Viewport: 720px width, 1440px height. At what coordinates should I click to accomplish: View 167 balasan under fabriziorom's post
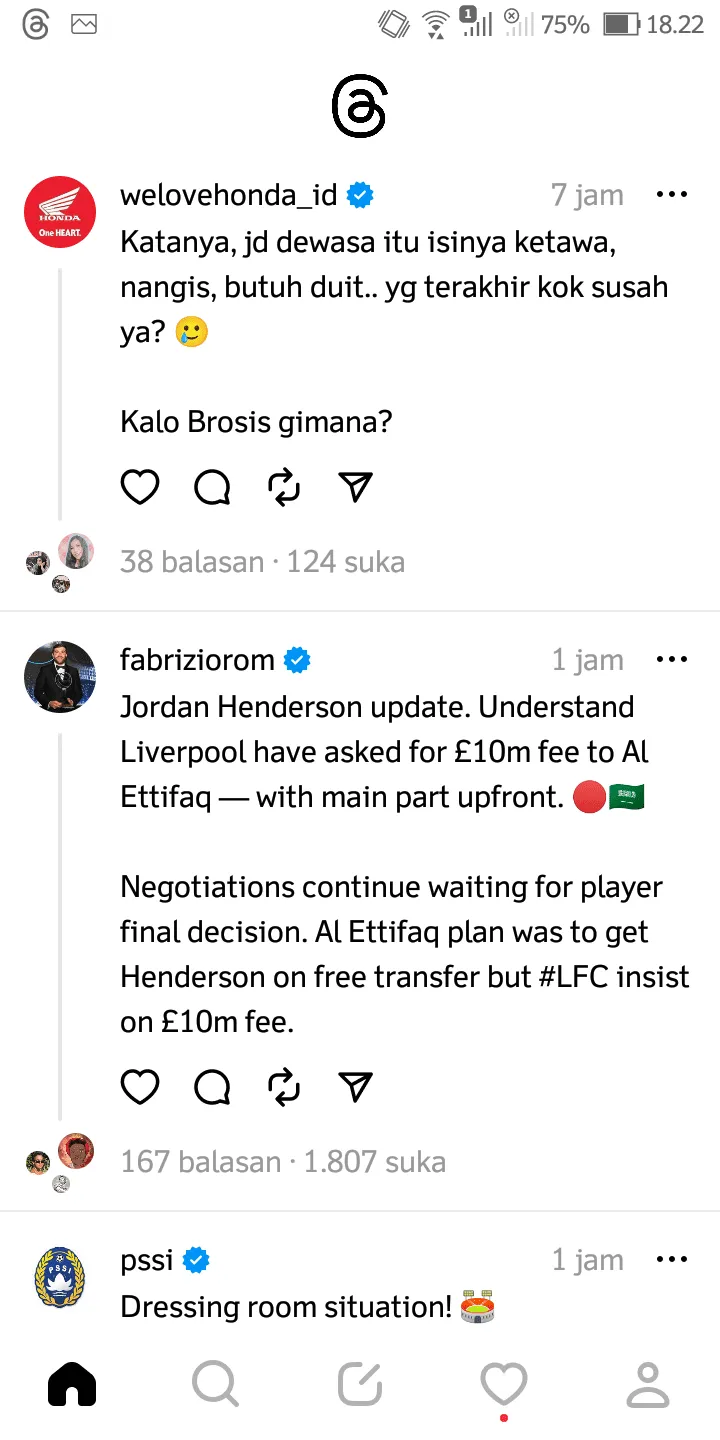pyautogui.click(x=200, y=1162)
